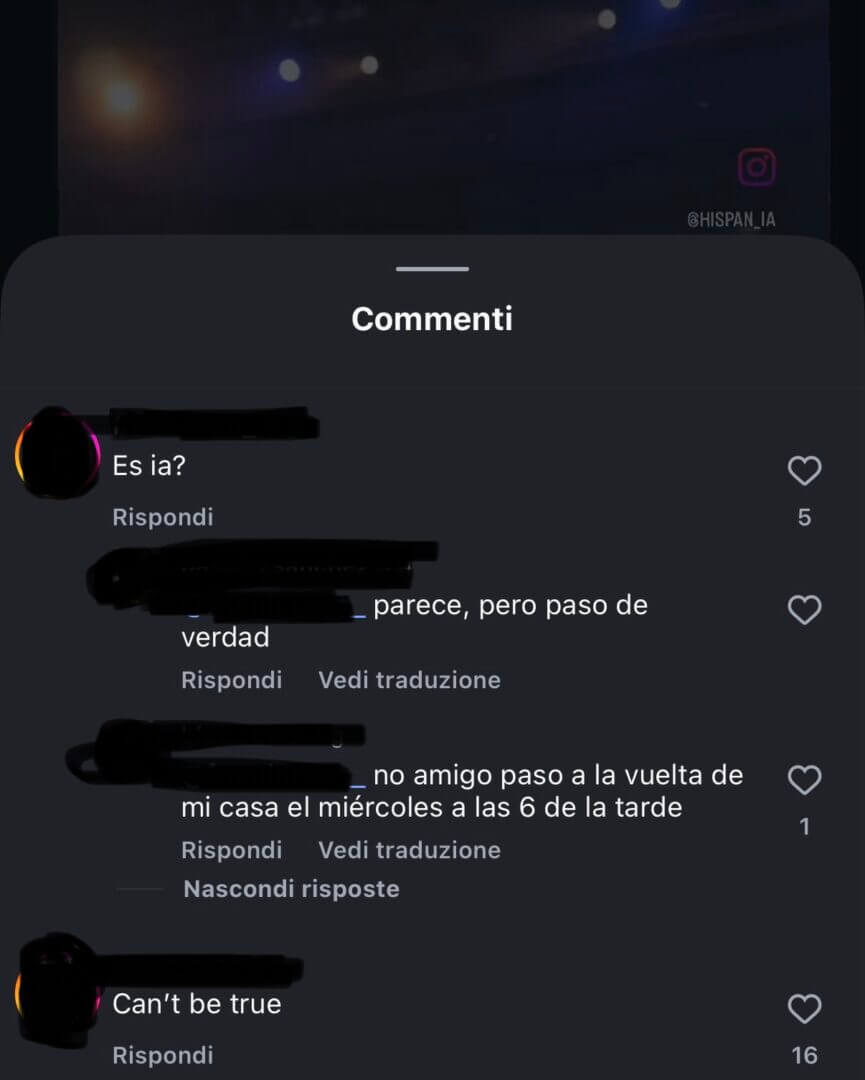Reply to the "Can't be true" comment
This screenshot has width=865, height=1080.
click(x=162, y=1055)
